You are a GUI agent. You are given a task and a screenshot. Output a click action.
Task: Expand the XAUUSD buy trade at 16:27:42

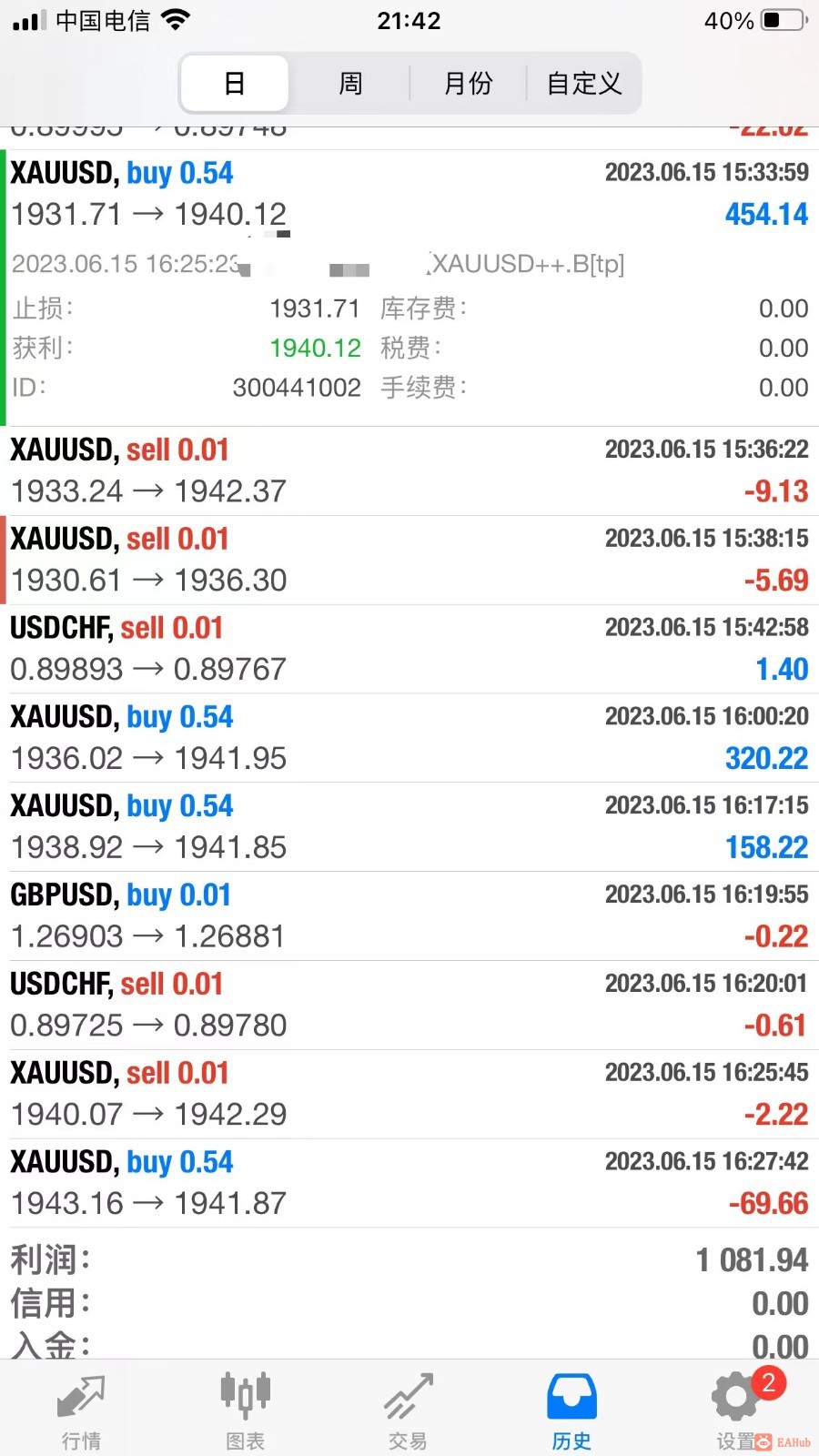409,1183
